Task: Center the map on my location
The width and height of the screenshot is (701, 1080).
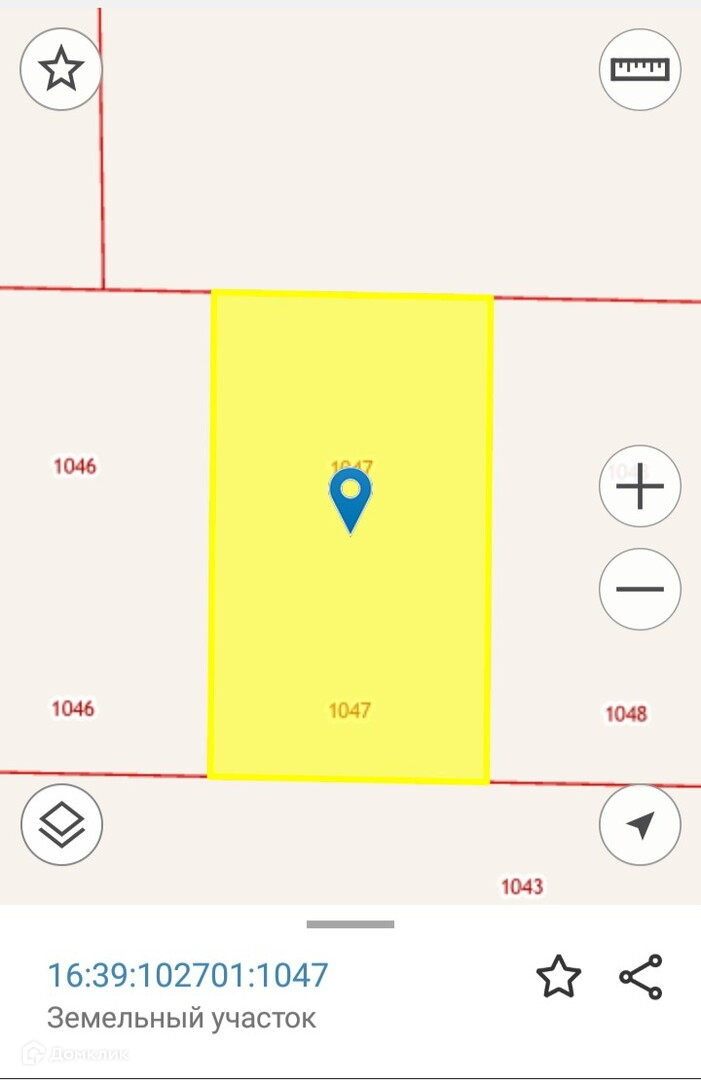Action: point(640,825)
